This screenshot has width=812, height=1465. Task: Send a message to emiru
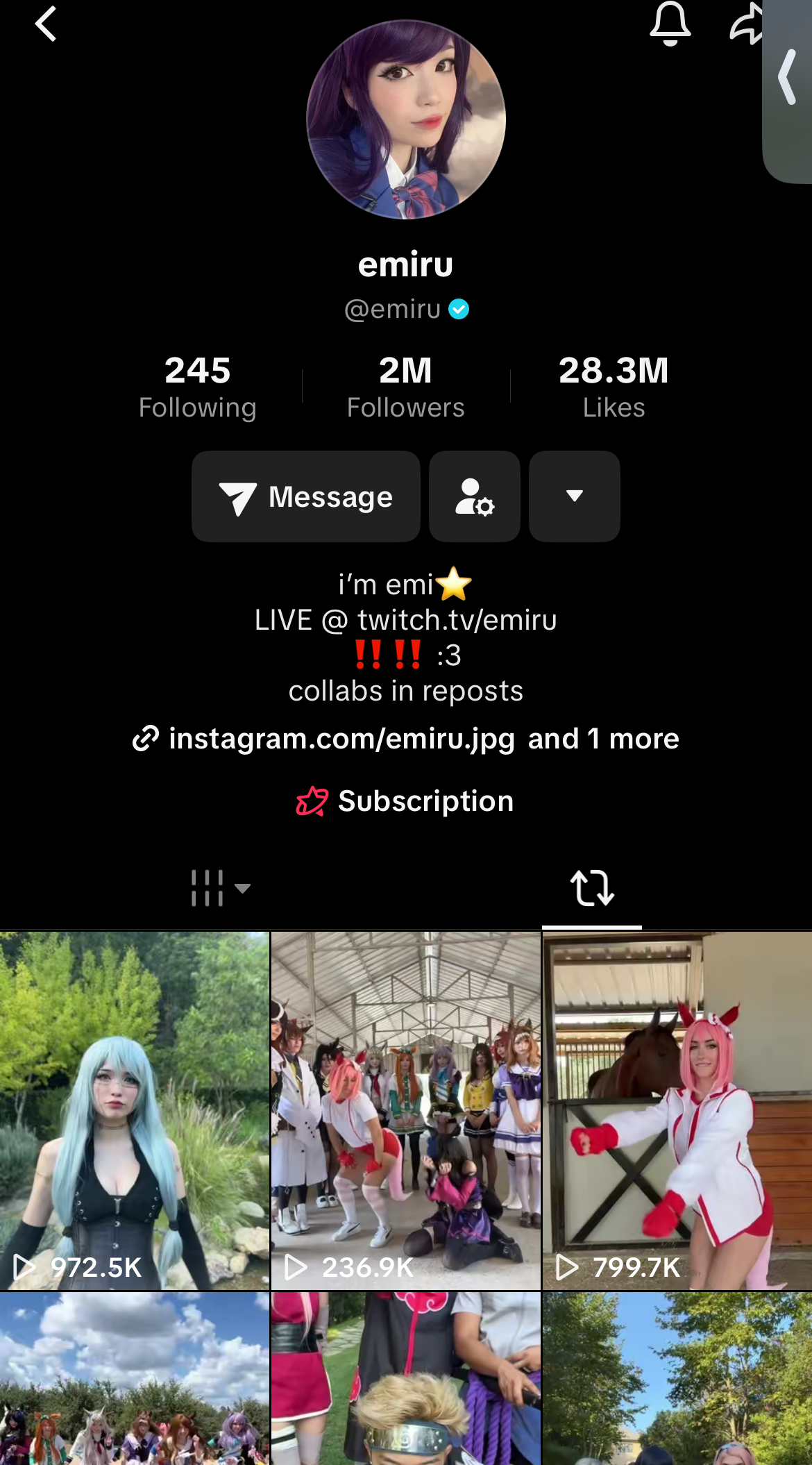306,496
